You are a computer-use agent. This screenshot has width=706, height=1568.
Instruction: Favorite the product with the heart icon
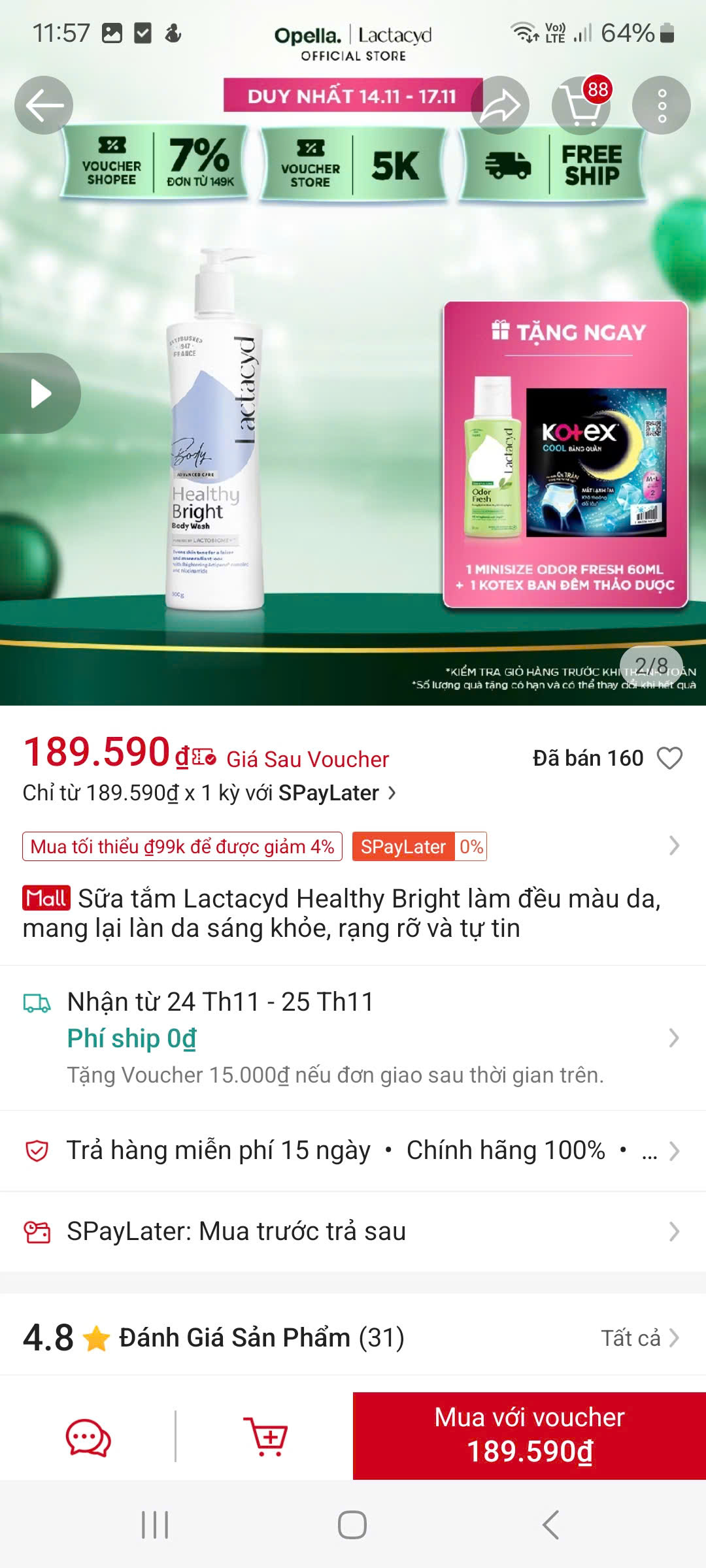(x=672, y=759)
